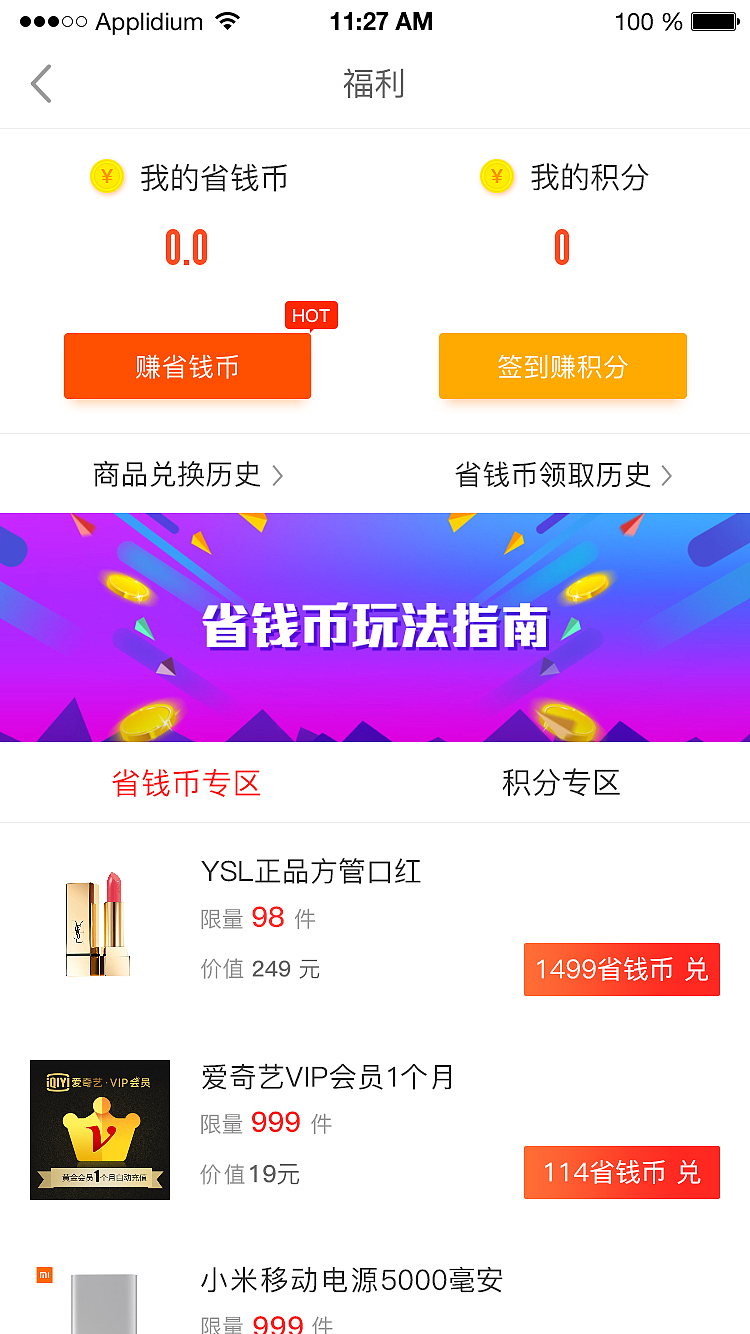Open the 省钱币玩法指南 banner
The width and height of the screenshot is (750, 1334).
click(375, 627)
